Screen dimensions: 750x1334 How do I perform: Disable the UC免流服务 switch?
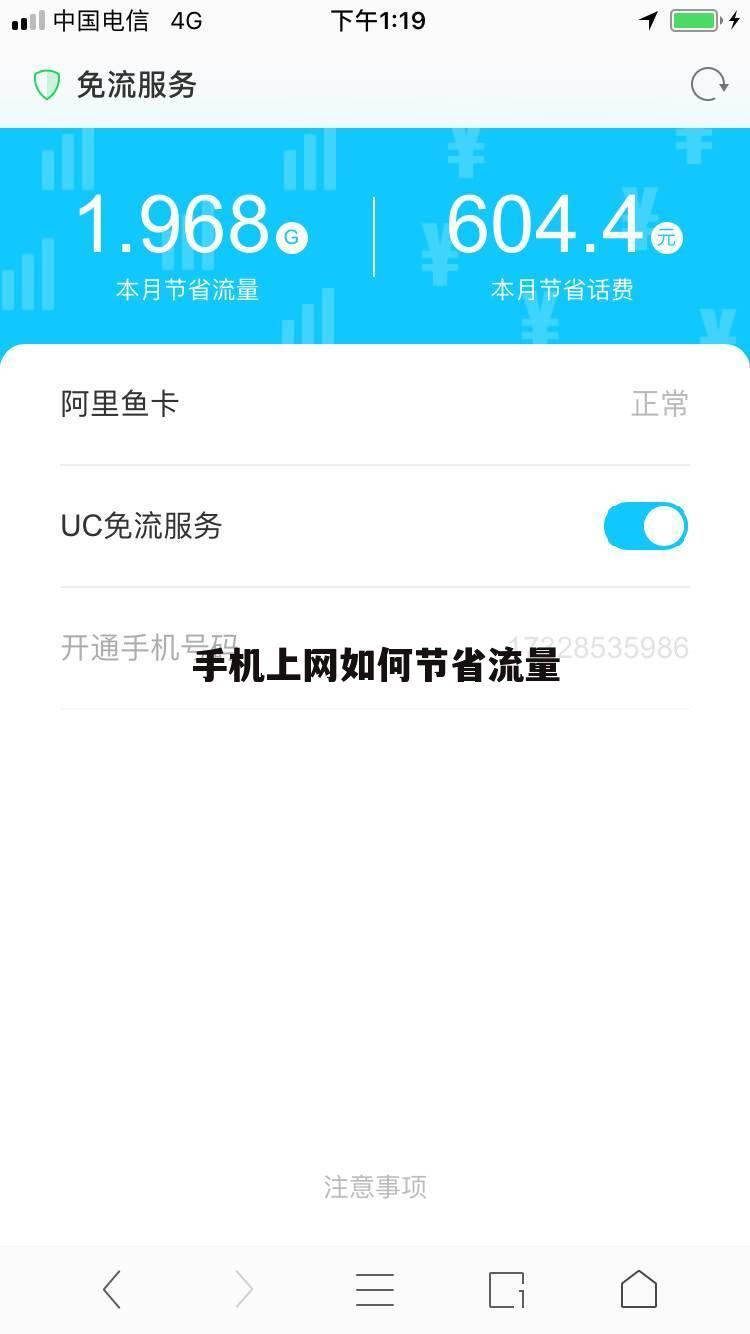645,525
